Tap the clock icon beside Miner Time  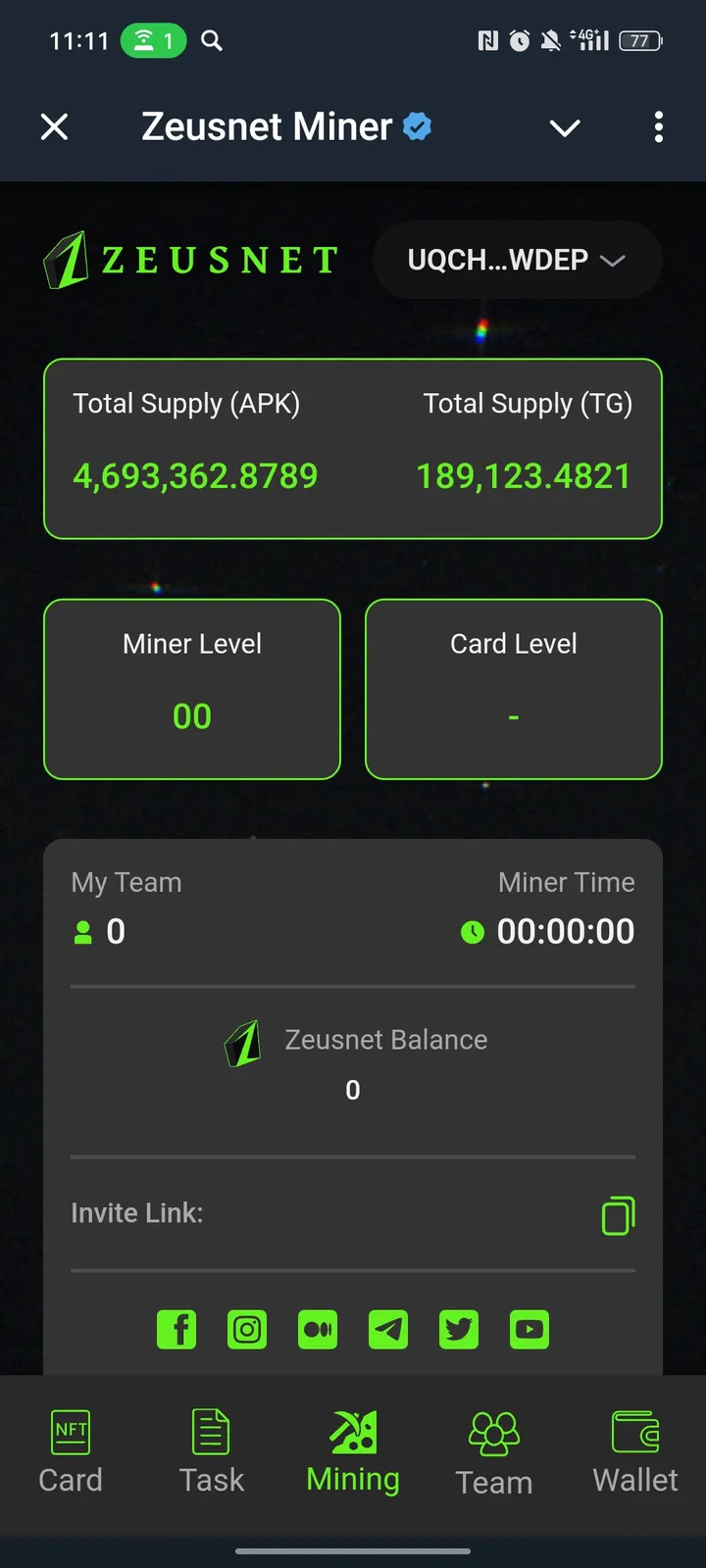[x=473, y=932]
